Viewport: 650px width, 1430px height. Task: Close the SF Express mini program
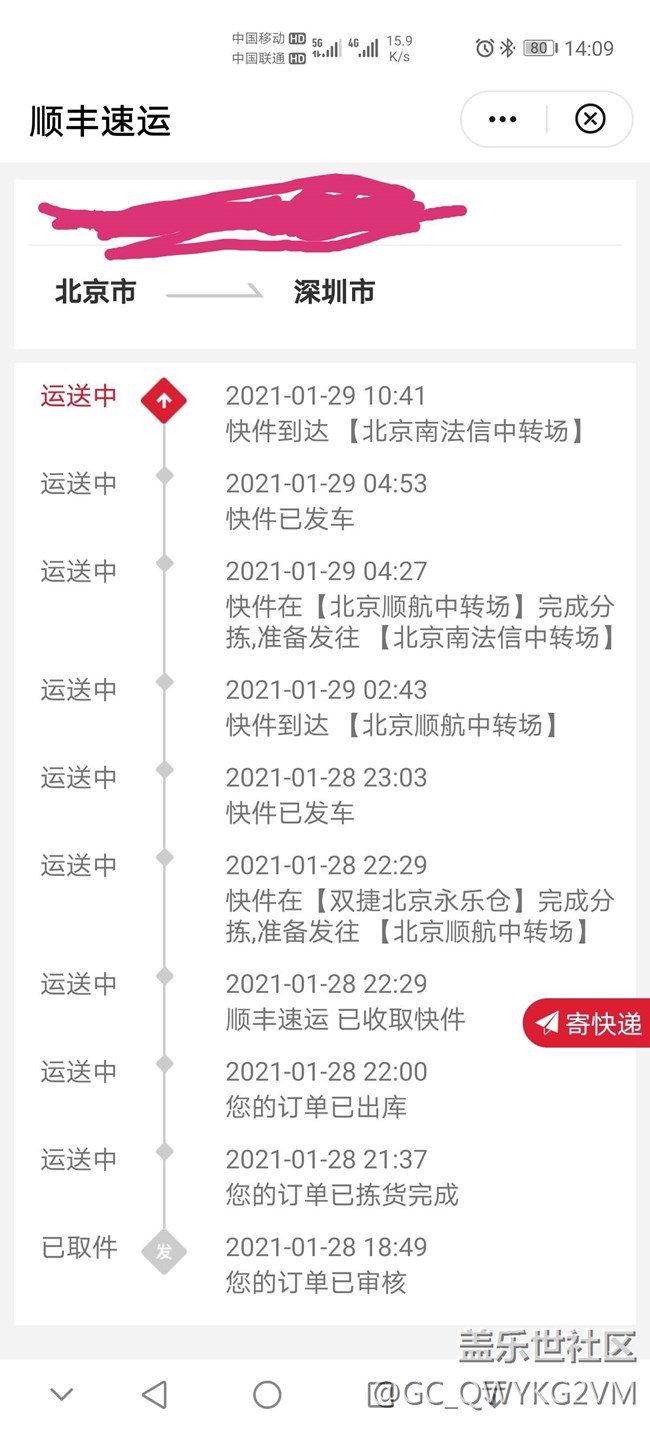(590, 120)
